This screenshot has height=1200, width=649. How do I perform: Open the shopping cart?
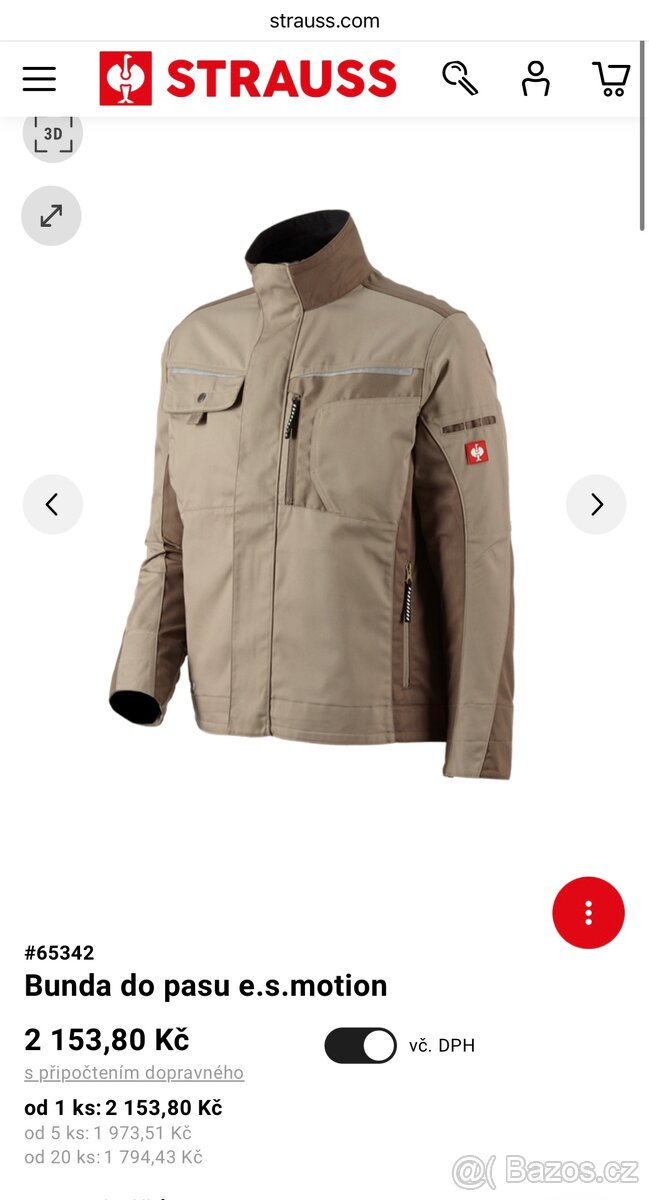[611, 79]
